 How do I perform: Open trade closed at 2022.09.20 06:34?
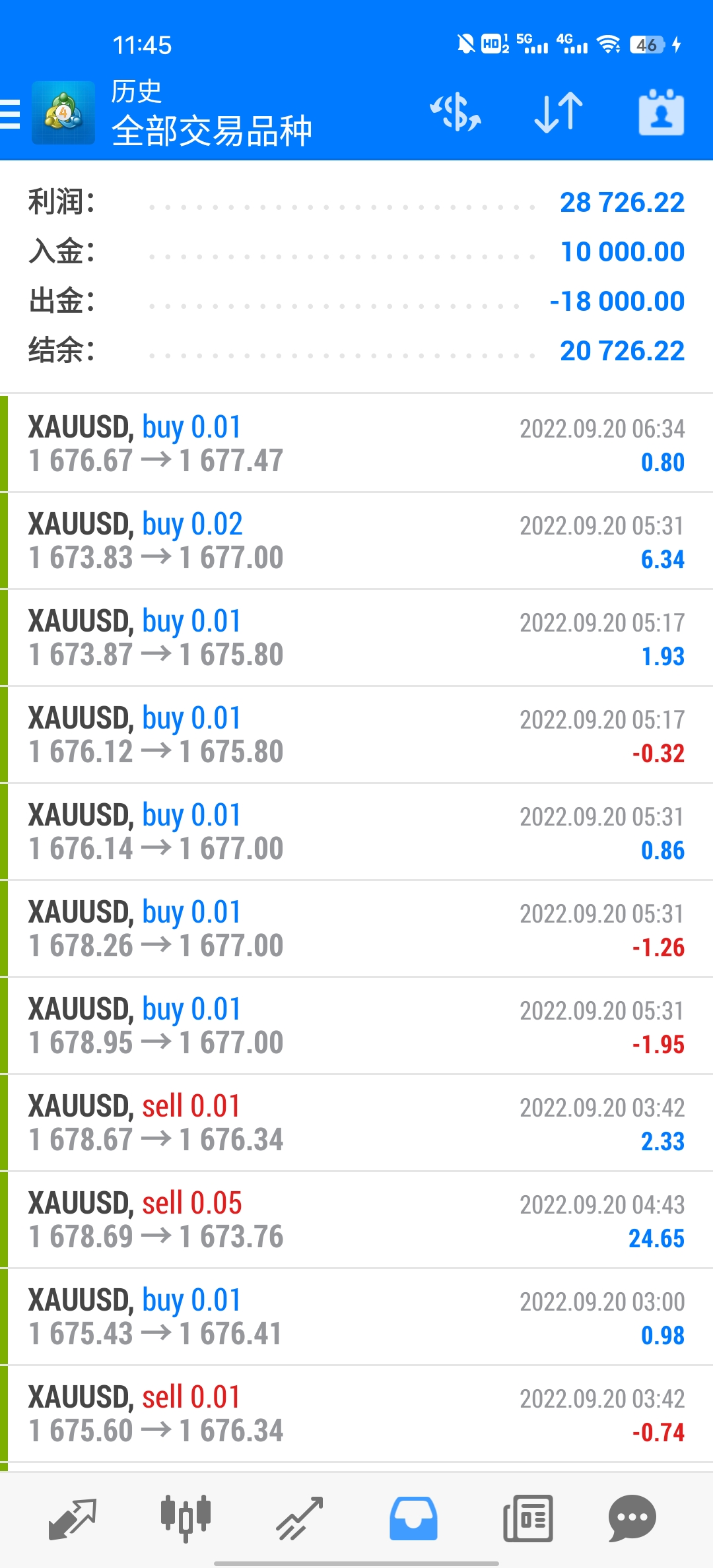click(x=356, y=443)
